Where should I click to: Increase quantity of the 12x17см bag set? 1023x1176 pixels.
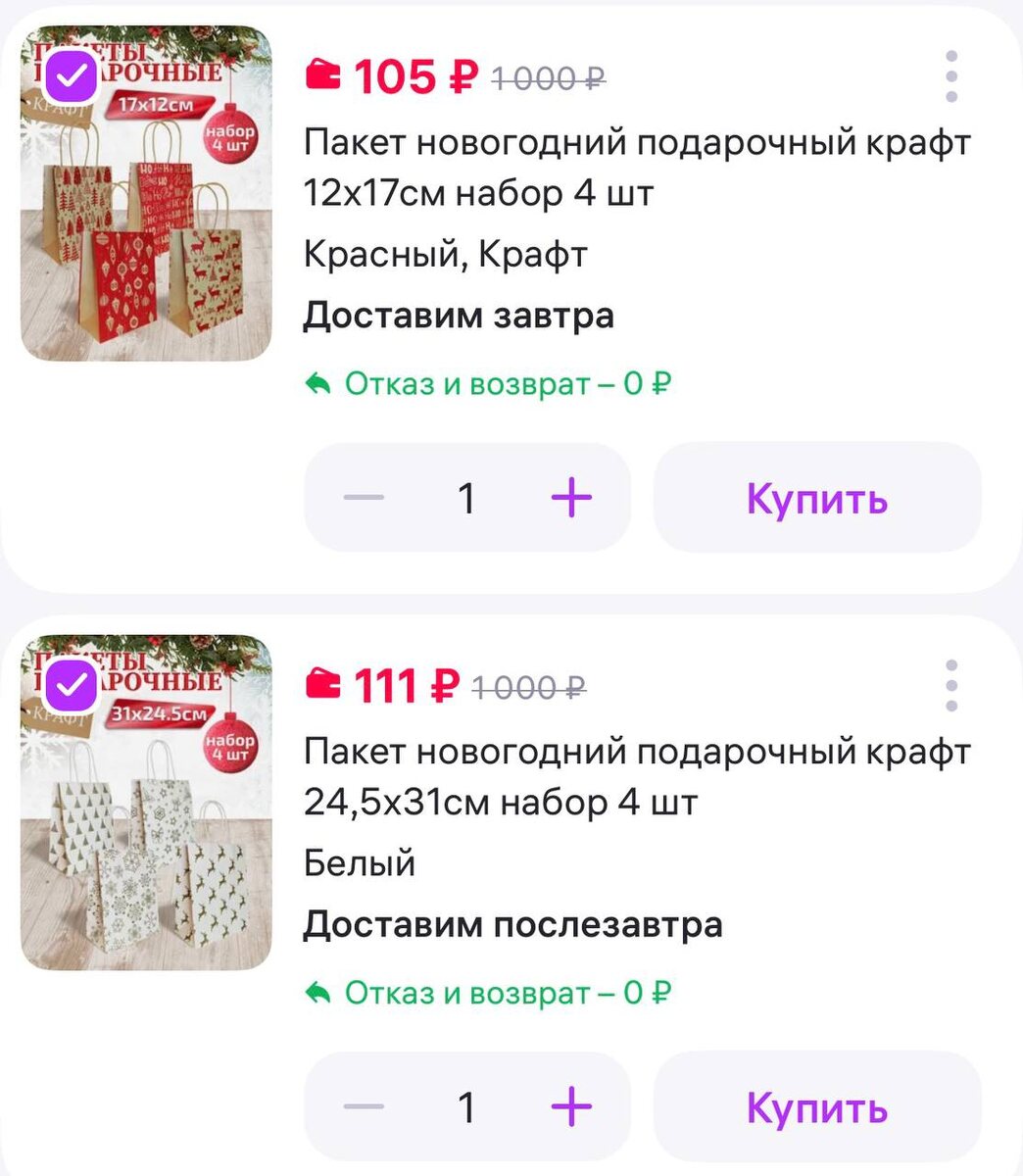pos(572,498)
